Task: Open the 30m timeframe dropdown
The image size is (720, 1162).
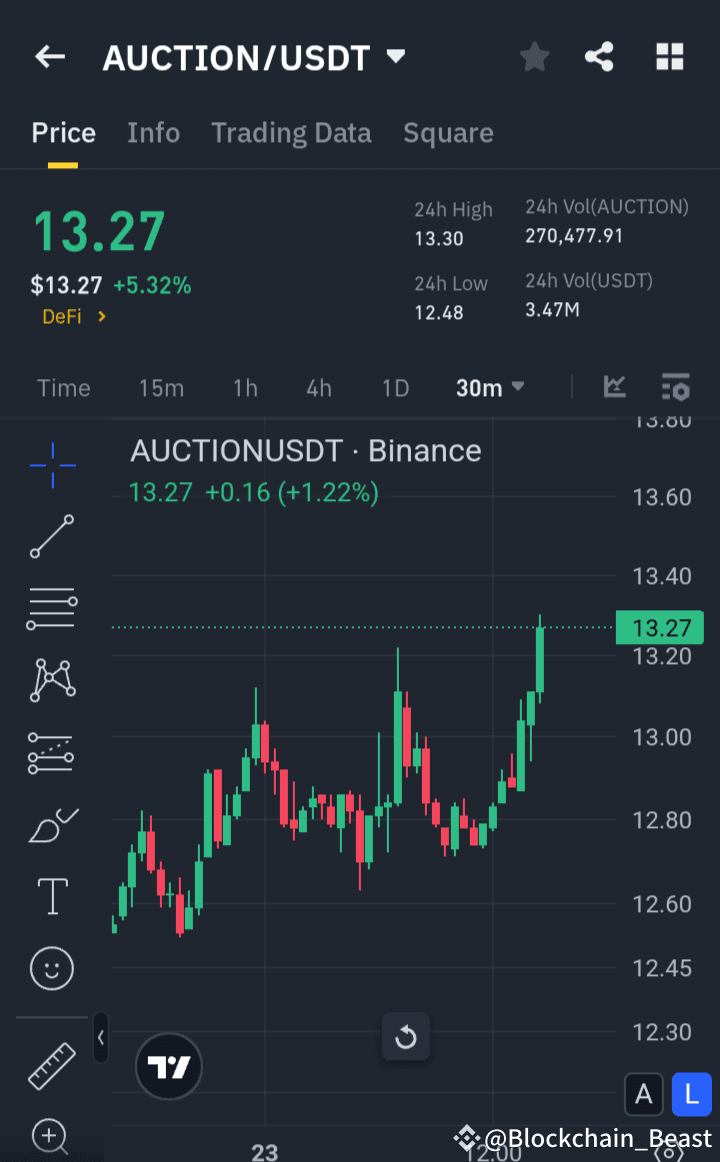Action: point(489,387)
